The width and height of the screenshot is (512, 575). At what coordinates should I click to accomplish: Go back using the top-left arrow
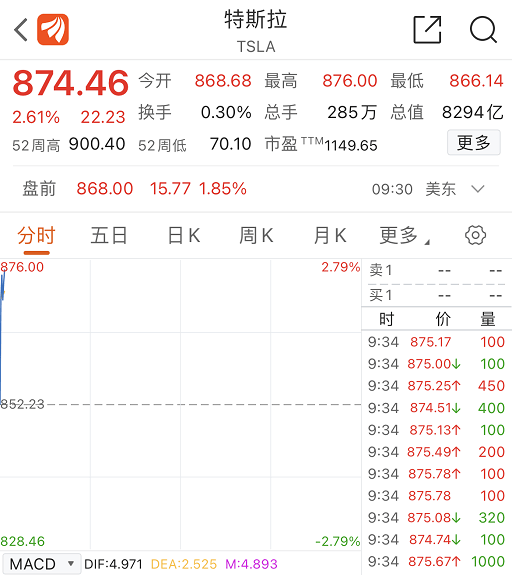(21, 30)
